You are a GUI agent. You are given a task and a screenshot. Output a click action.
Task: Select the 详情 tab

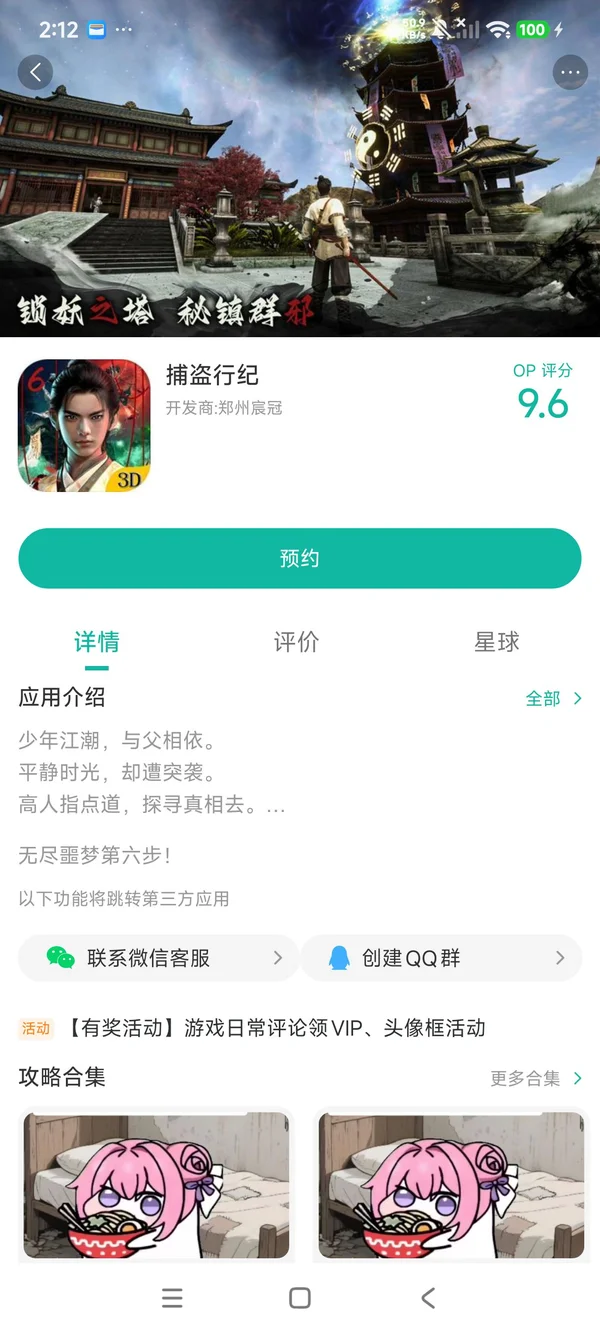[97, 642]
